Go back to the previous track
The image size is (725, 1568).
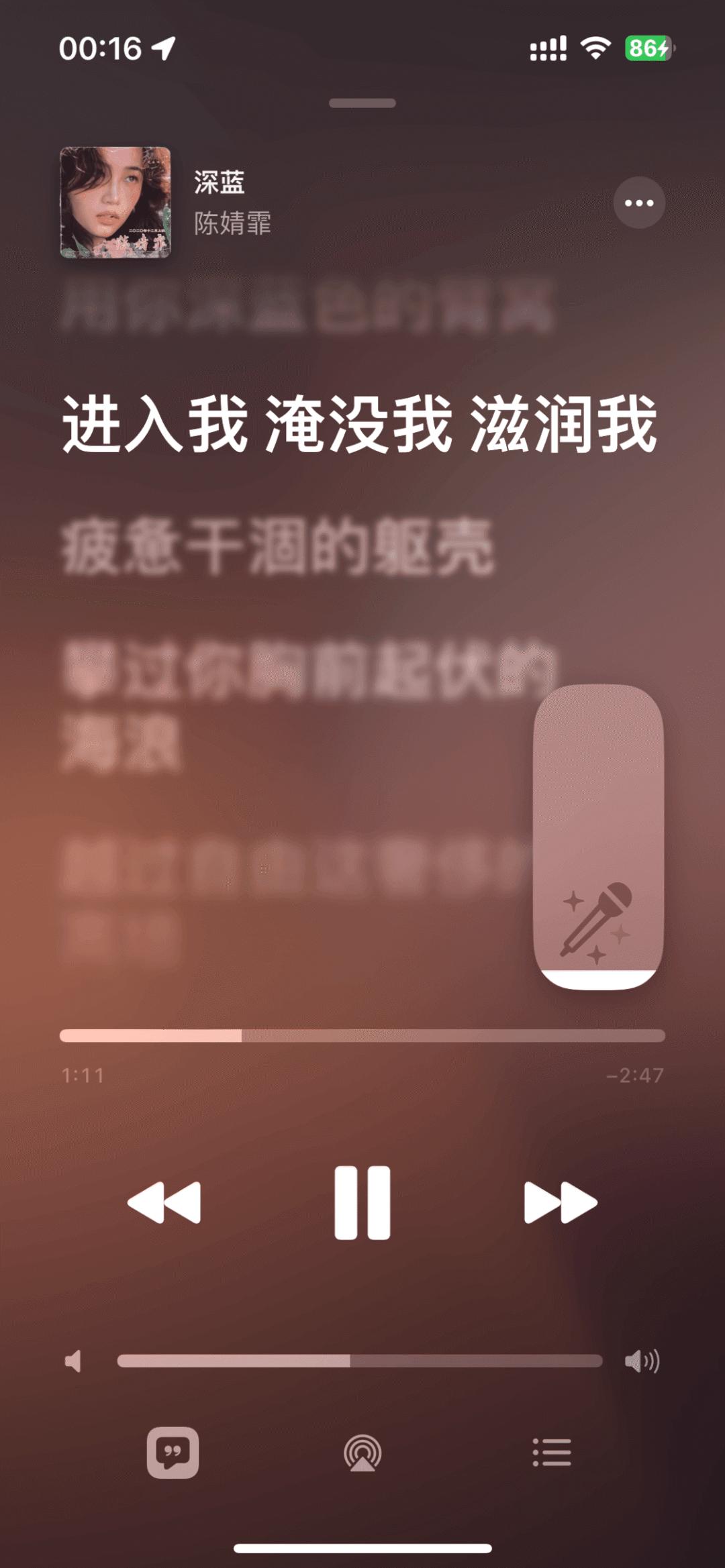tap(164, 1202)
